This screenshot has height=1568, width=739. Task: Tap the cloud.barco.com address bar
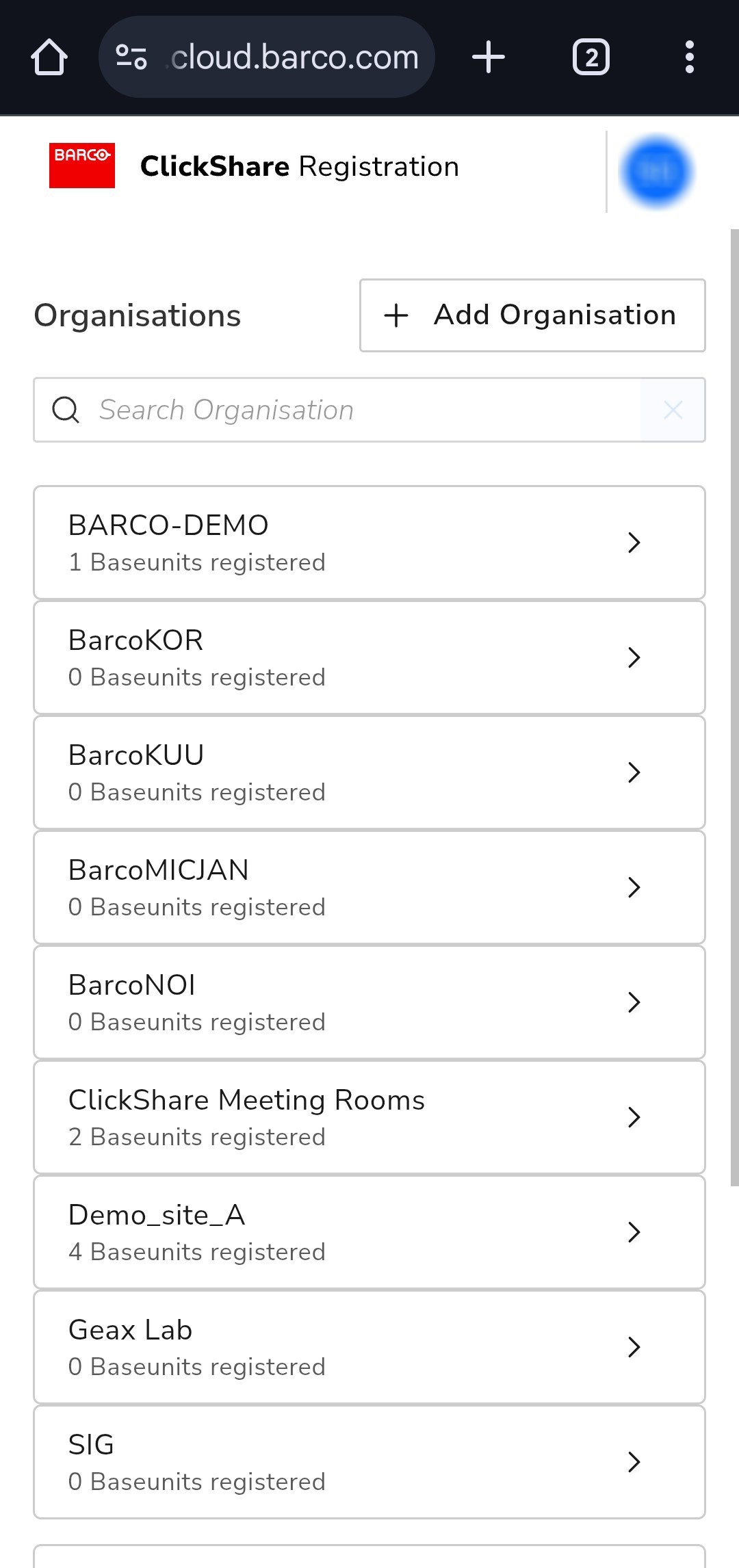click(267, 57)
